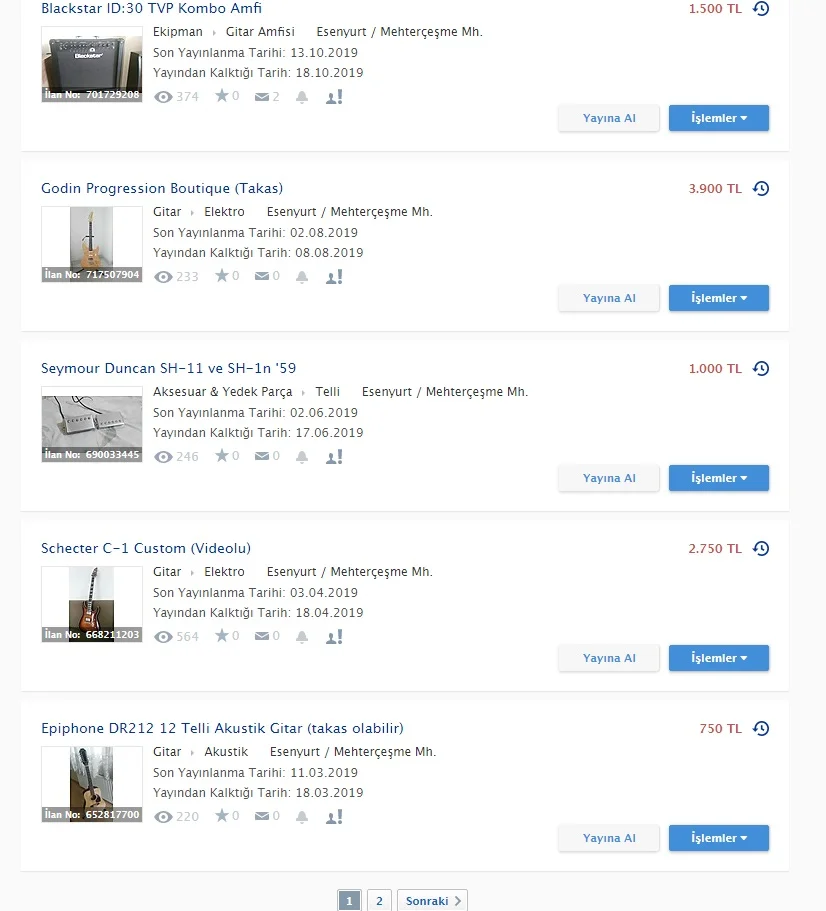Expand İşlemler menu for Godin Progression Boutique
The height and width of the screenshot is (911, 826).
718,298
